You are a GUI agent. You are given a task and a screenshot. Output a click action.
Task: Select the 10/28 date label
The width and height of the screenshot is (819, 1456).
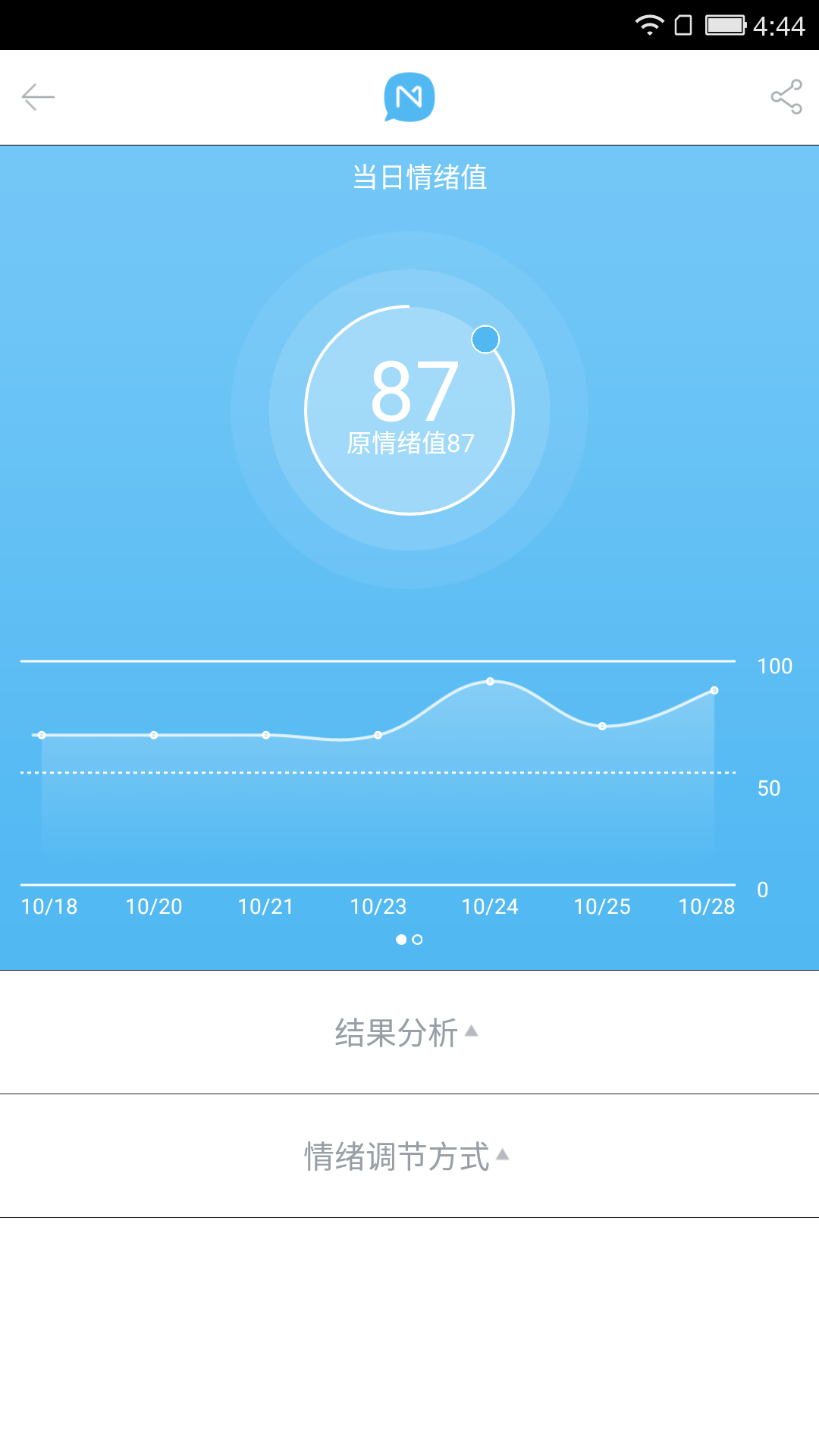[707, 907]
